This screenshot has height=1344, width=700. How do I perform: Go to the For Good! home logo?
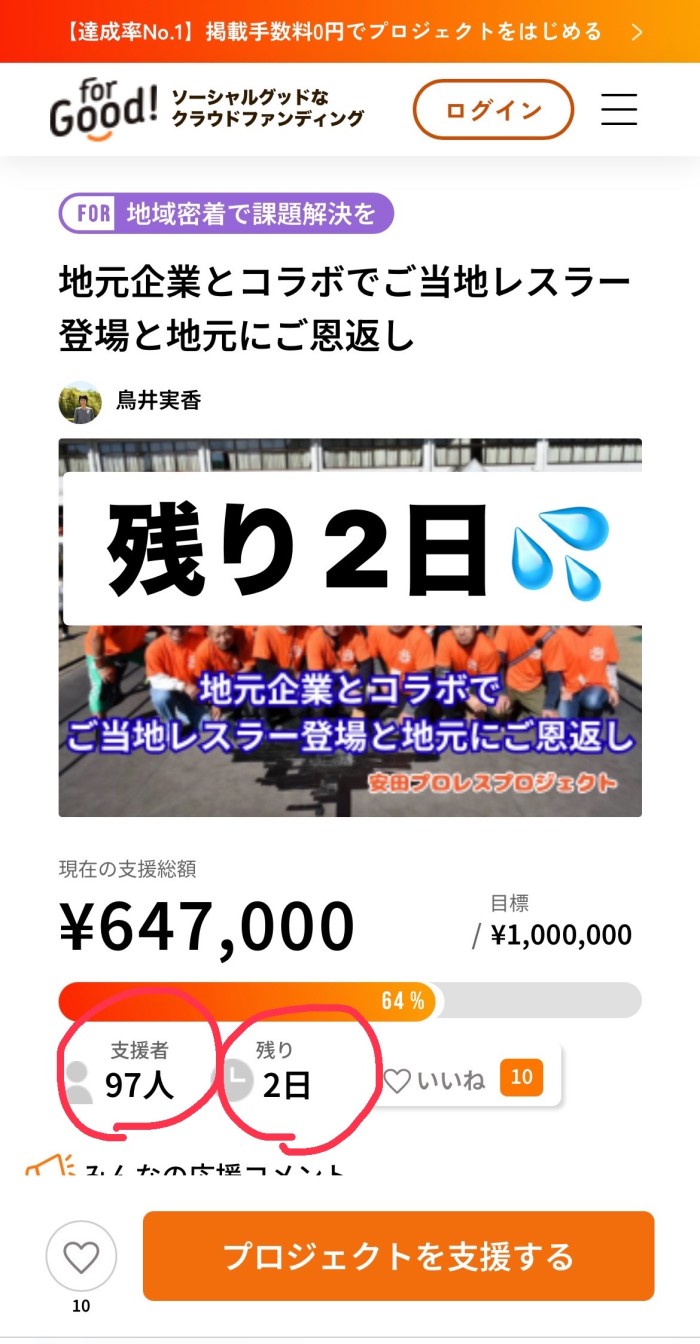104,111
